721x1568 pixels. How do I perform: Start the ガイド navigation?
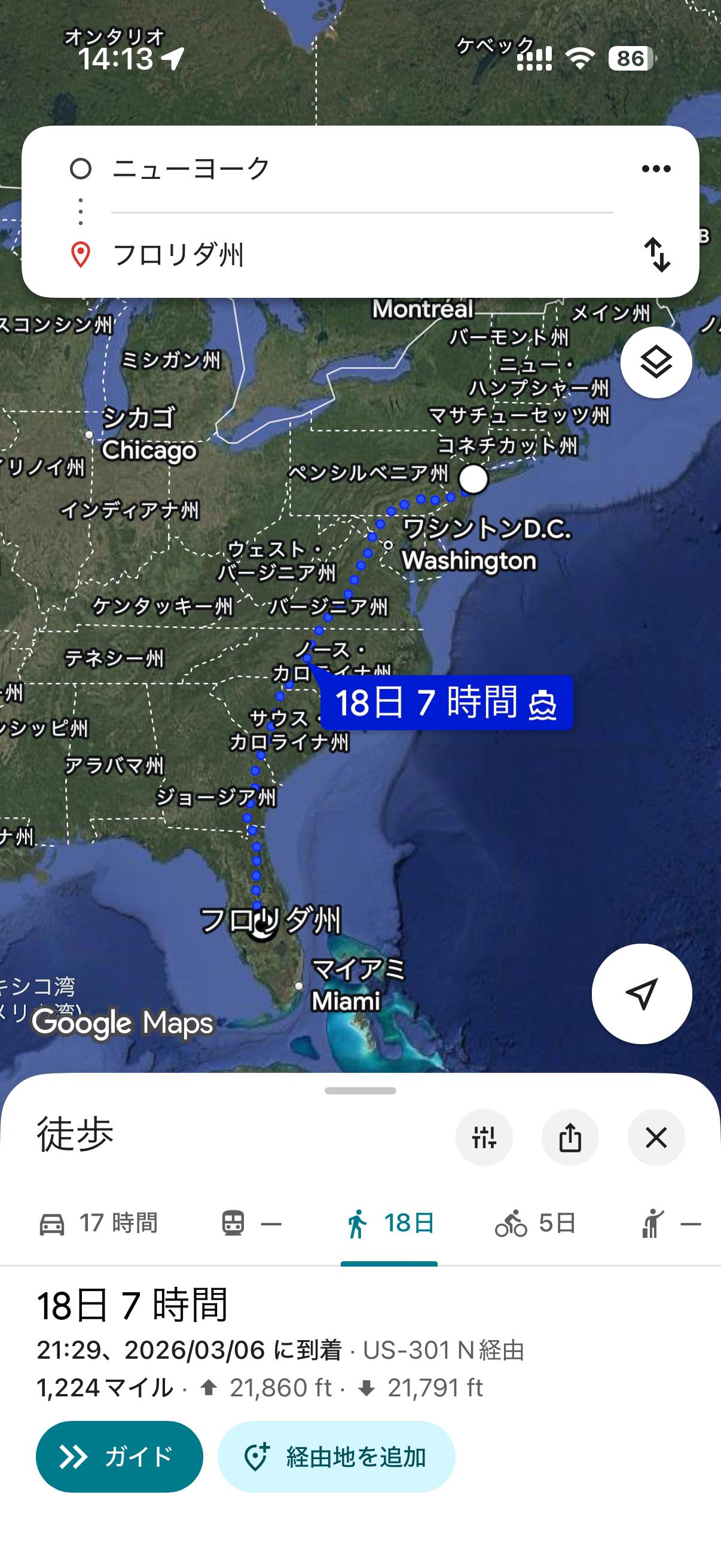(119, 1457)
